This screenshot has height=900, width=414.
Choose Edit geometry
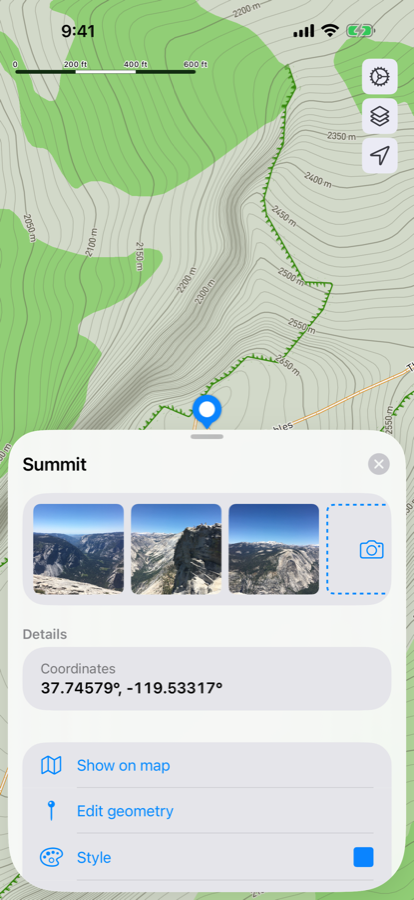click(x=207, y=811)
